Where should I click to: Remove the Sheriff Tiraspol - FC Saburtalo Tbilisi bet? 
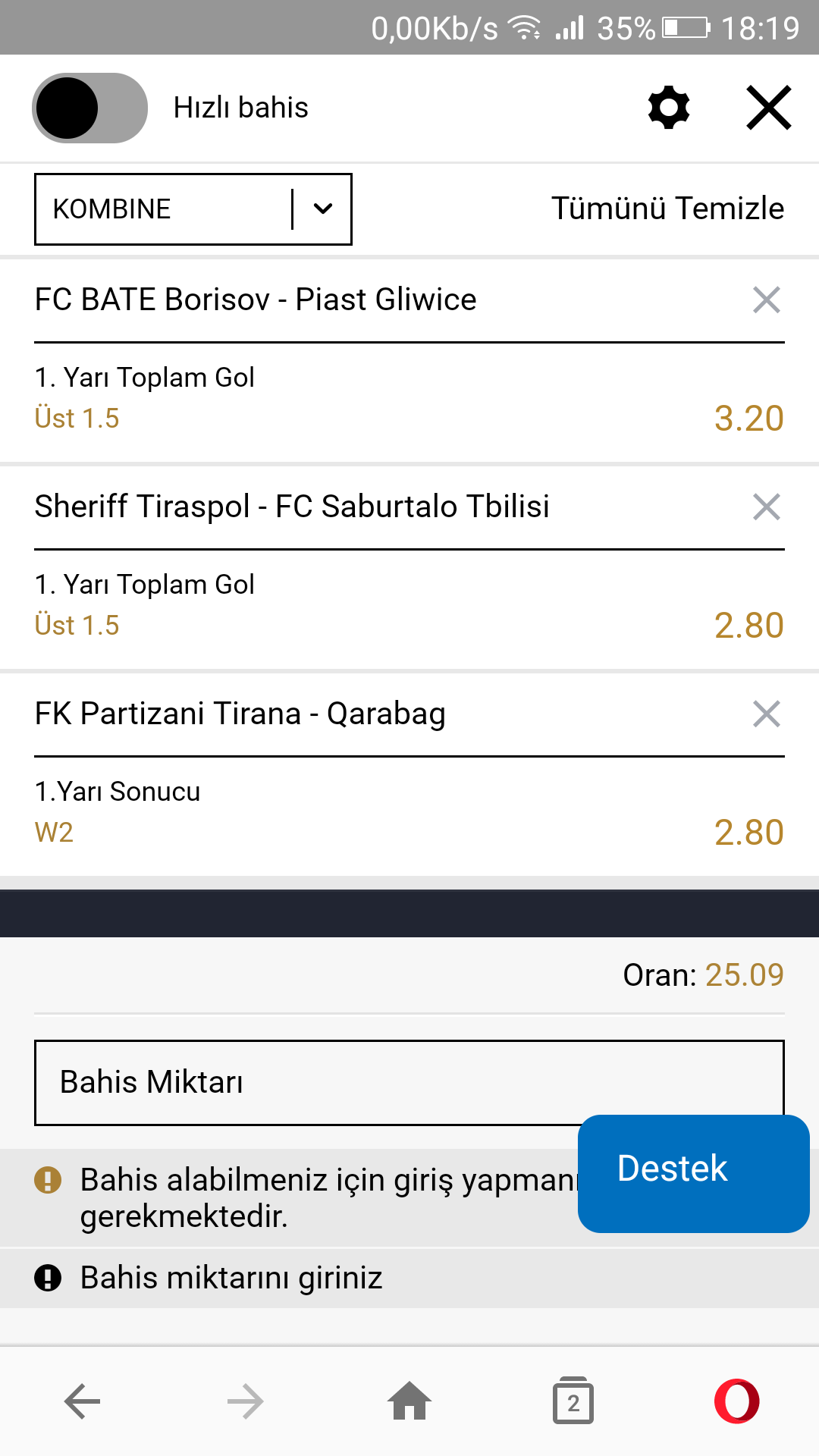767,507
